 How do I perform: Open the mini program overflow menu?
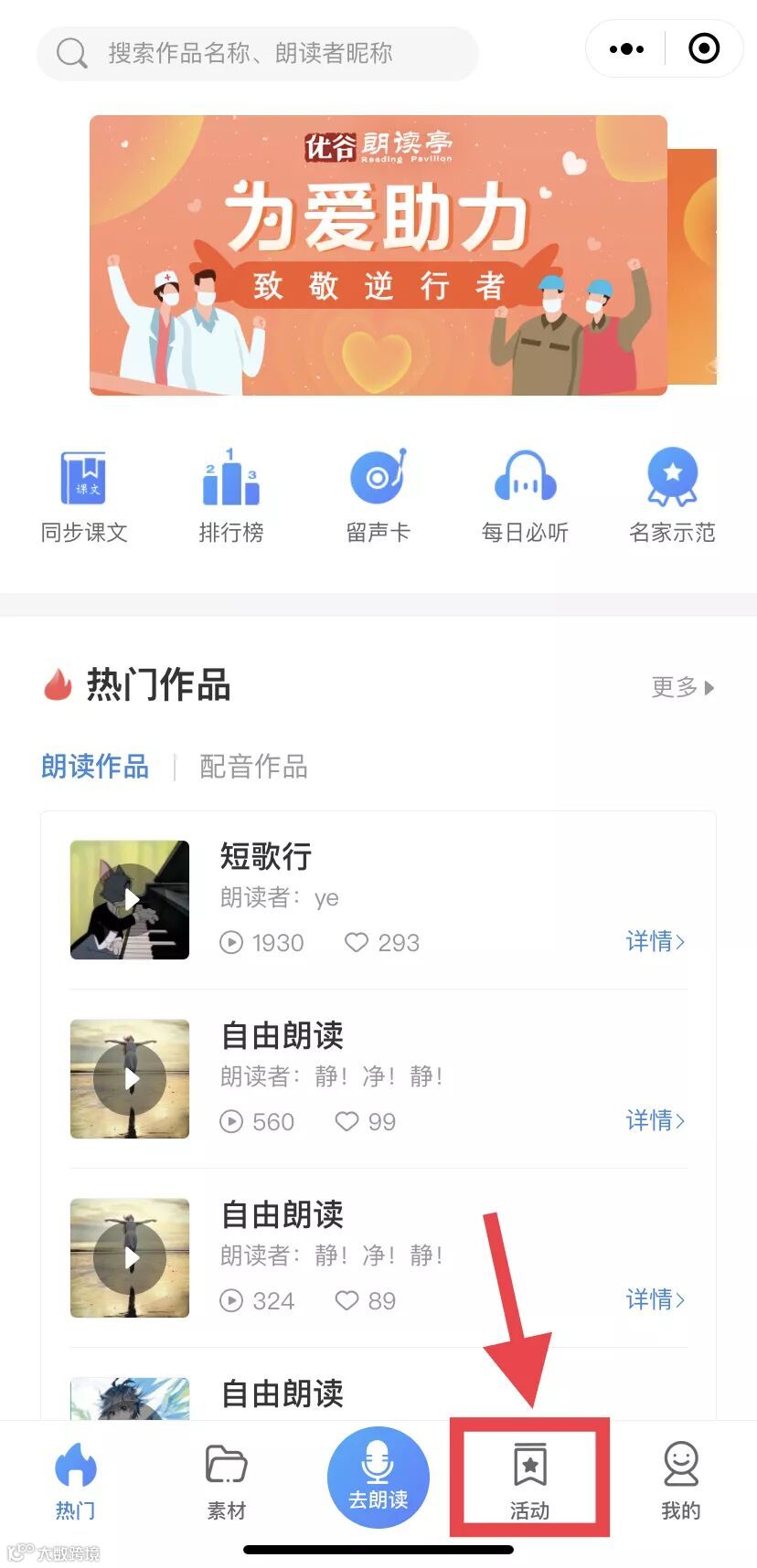[x=626, y=49]
